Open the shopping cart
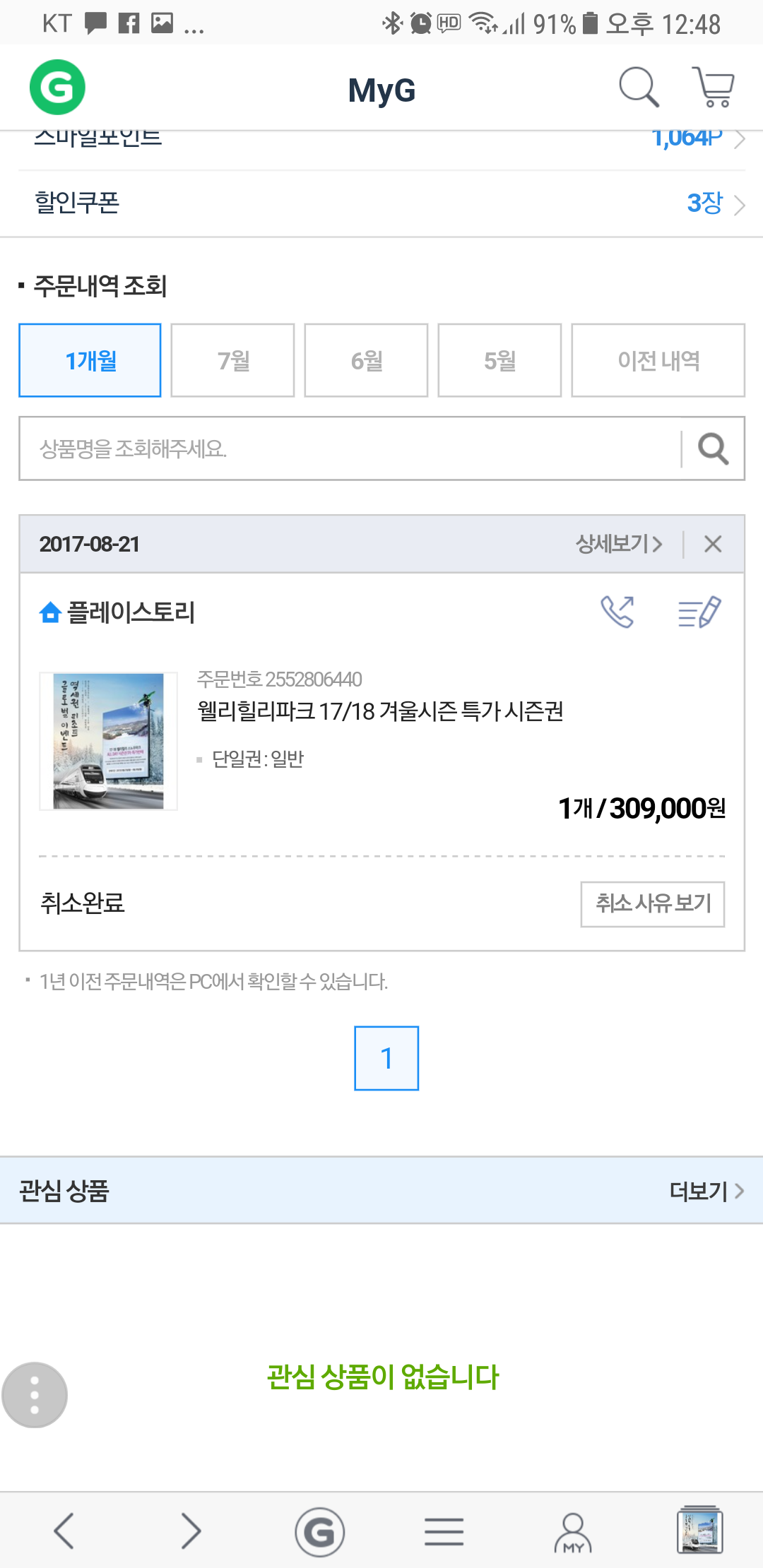763x1568 pixels. [714, 88]
